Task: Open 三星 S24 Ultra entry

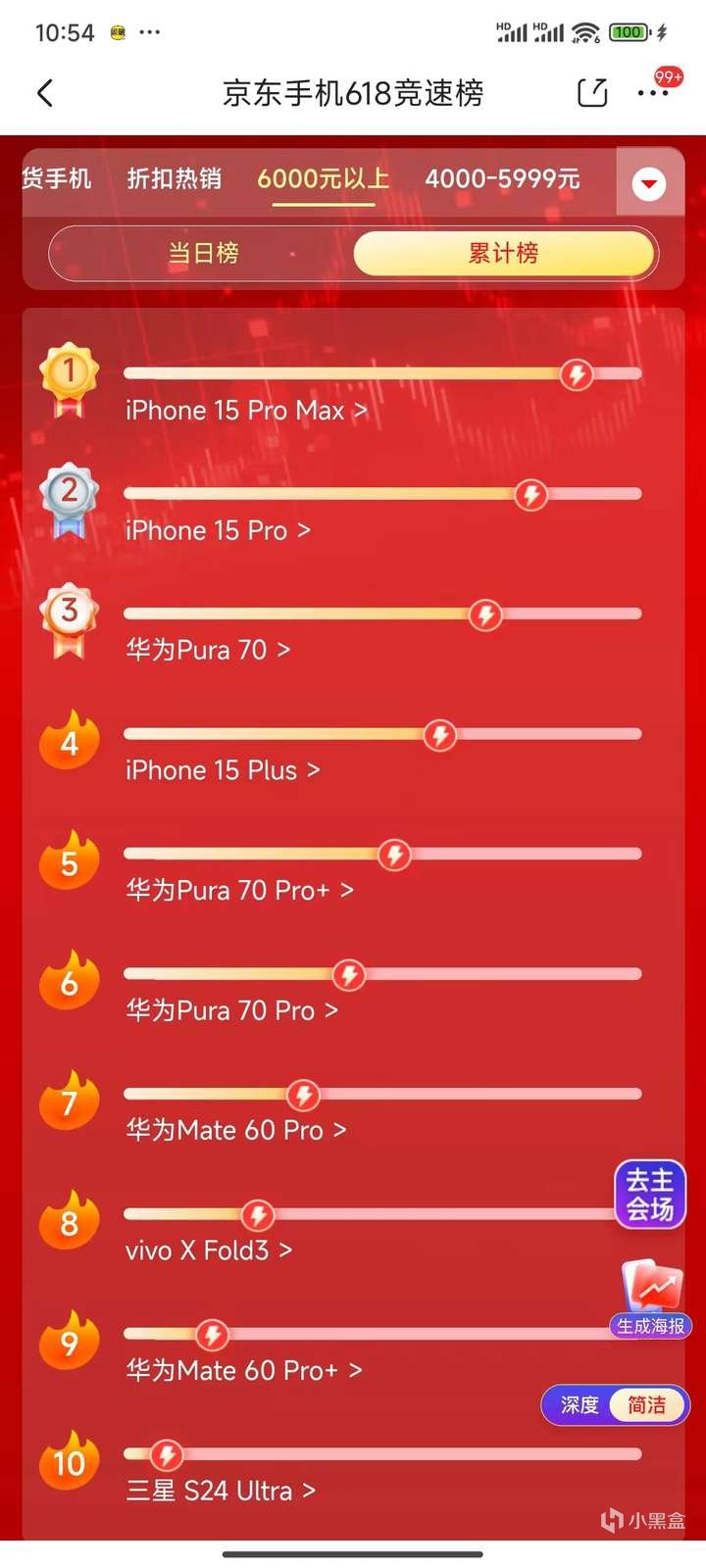Action: [x=221, y=1491]
